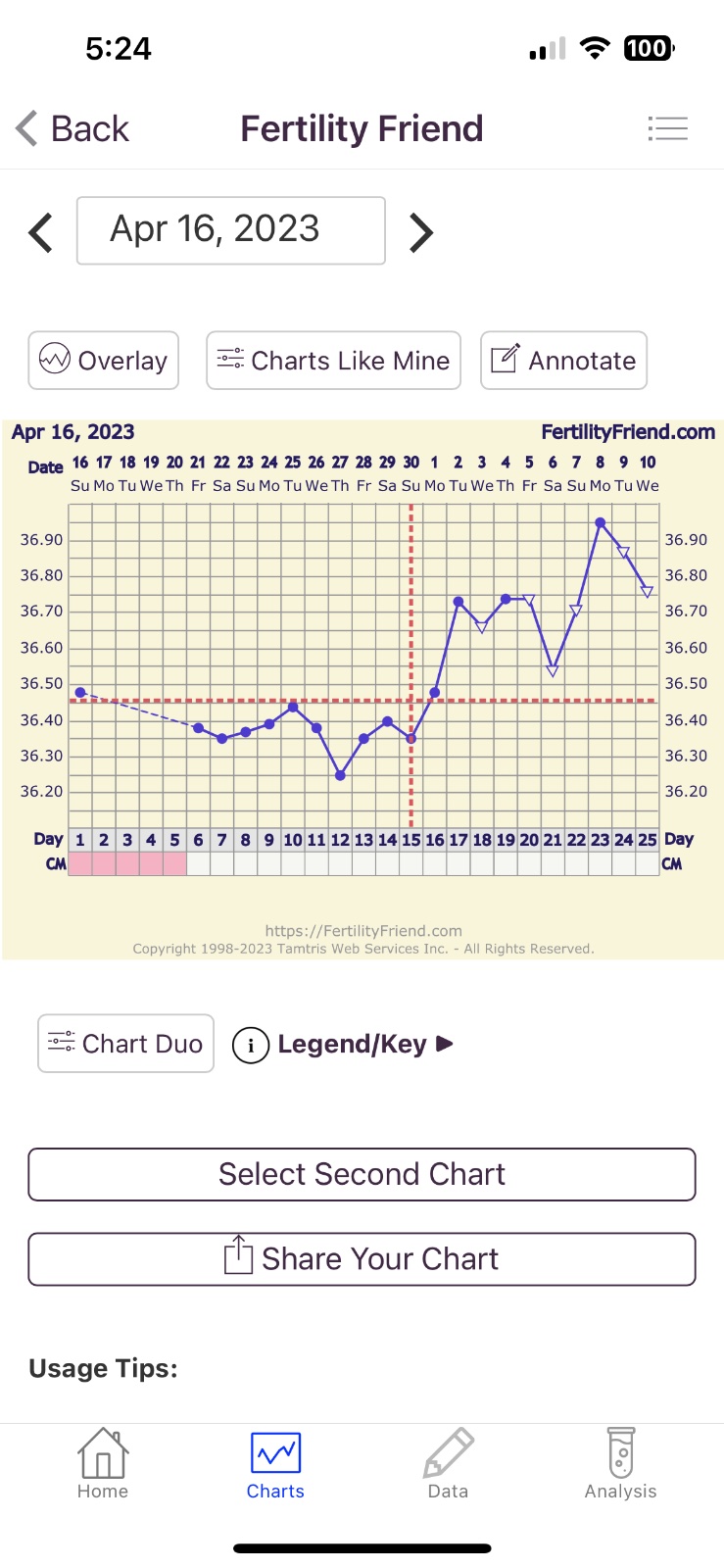
Task: Go to the Analysis tab
Action: coord(620,1465)
